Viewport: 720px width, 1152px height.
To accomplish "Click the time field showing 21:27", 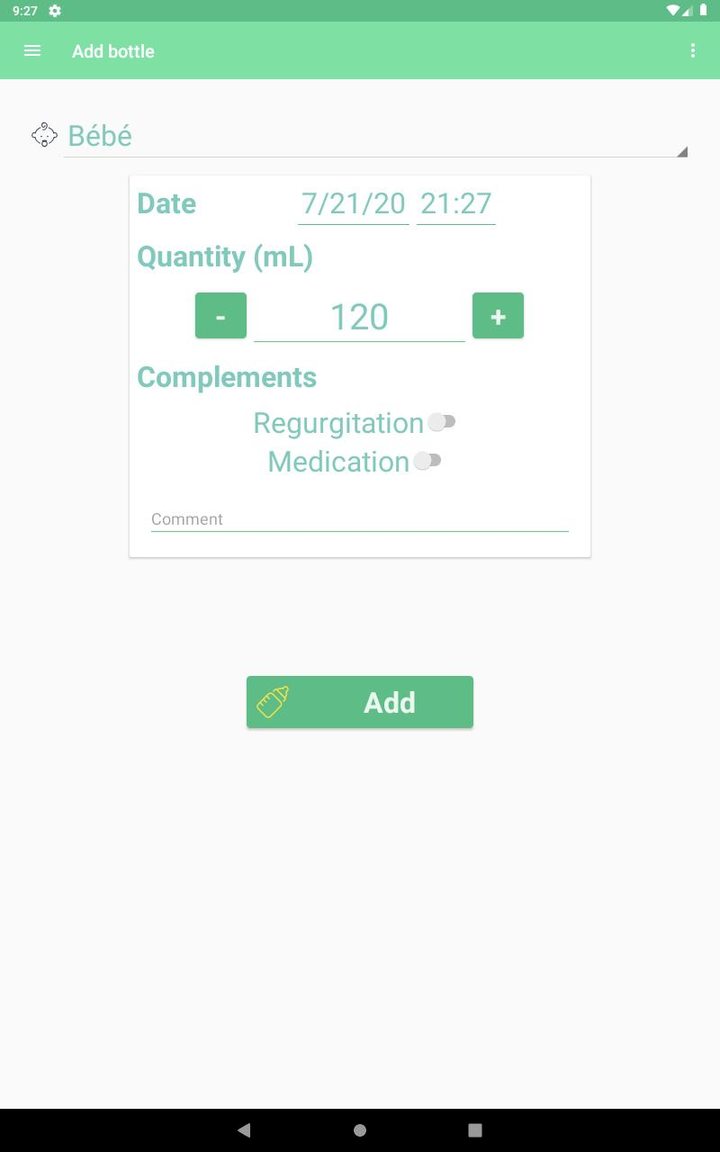I will click(455, 203).
